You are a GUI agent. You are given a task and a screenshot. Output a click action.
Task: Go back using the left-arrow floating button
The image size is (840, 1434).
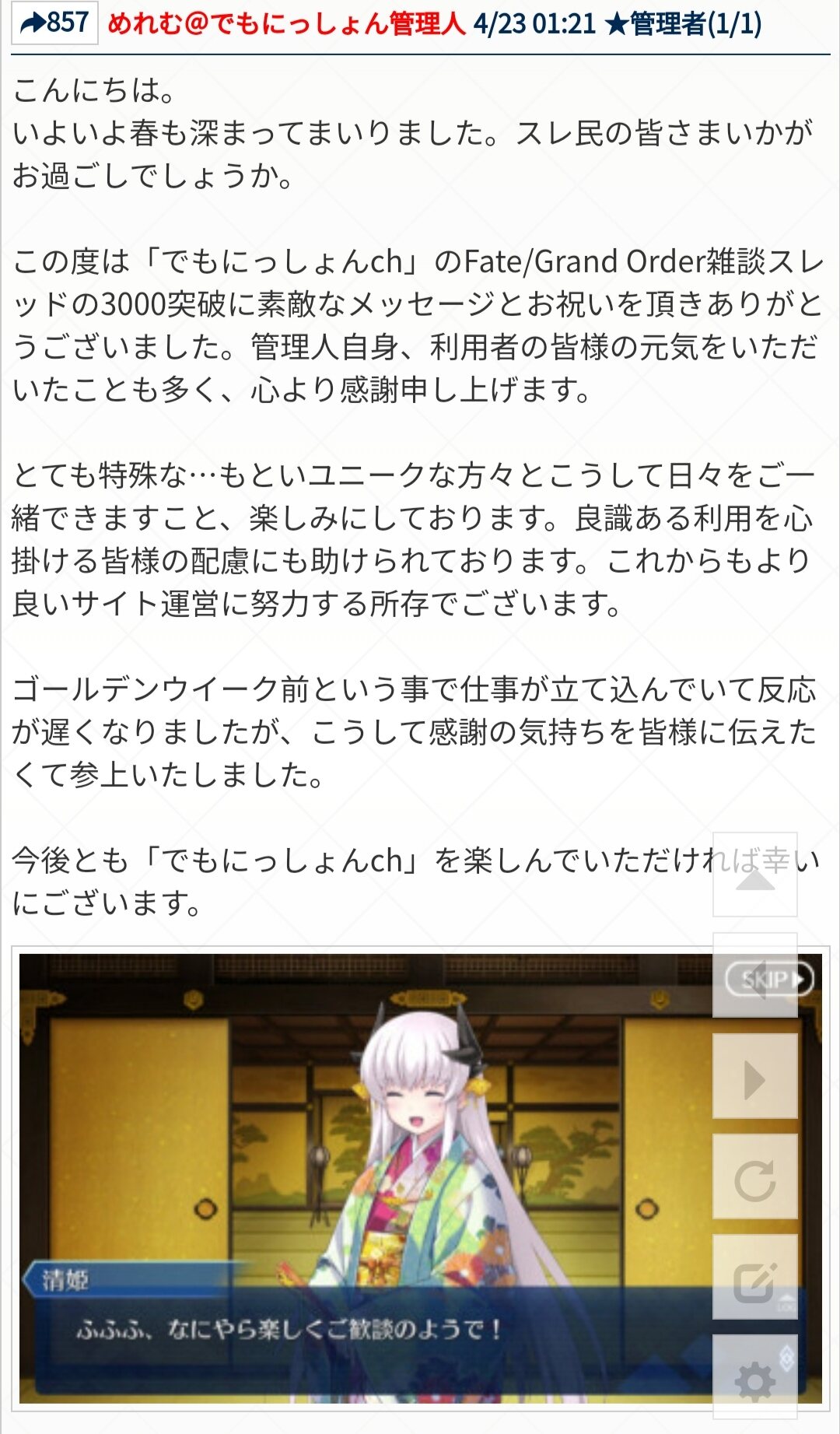click(755, 975)
